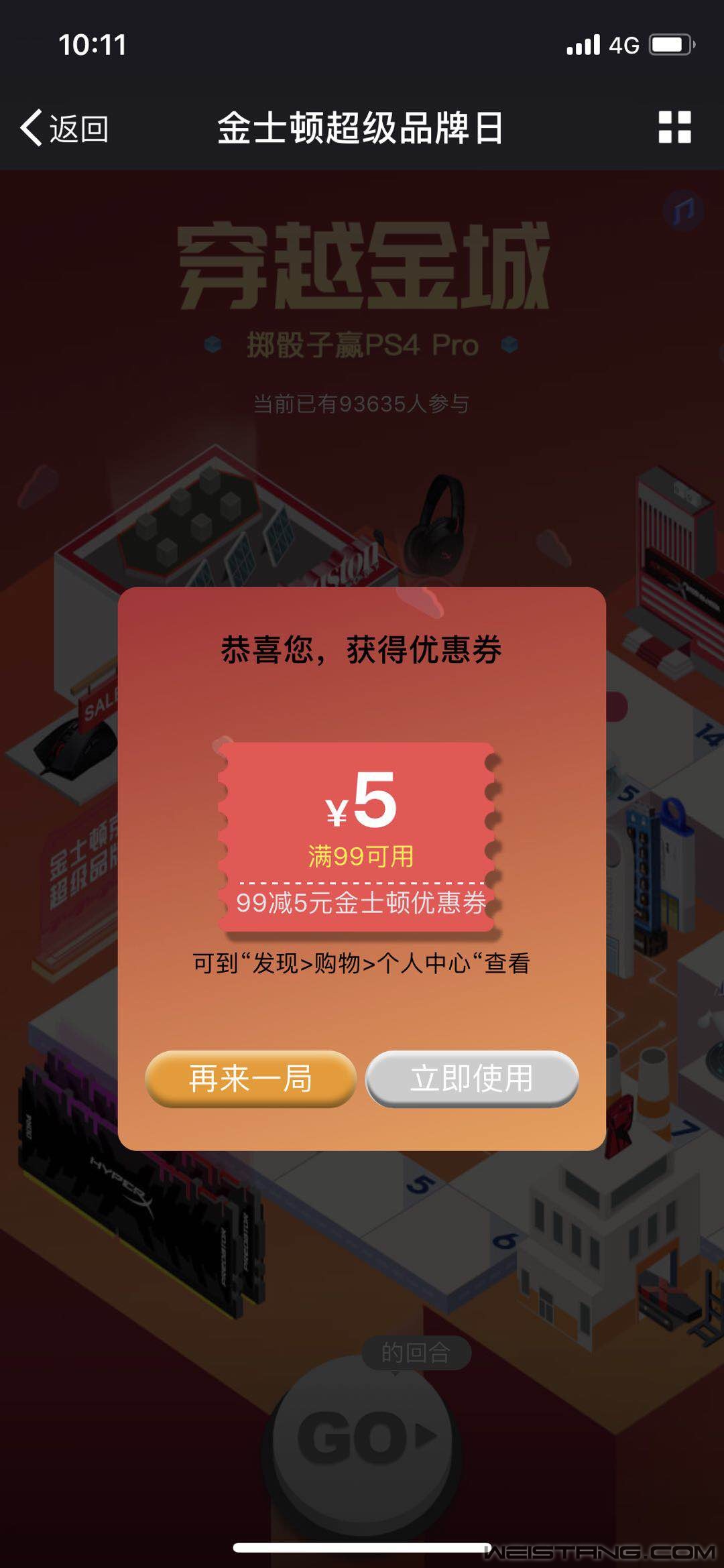724x1568 pixels.
Task: Use the coupon now via 立即使用
Action: point(472,1079)
